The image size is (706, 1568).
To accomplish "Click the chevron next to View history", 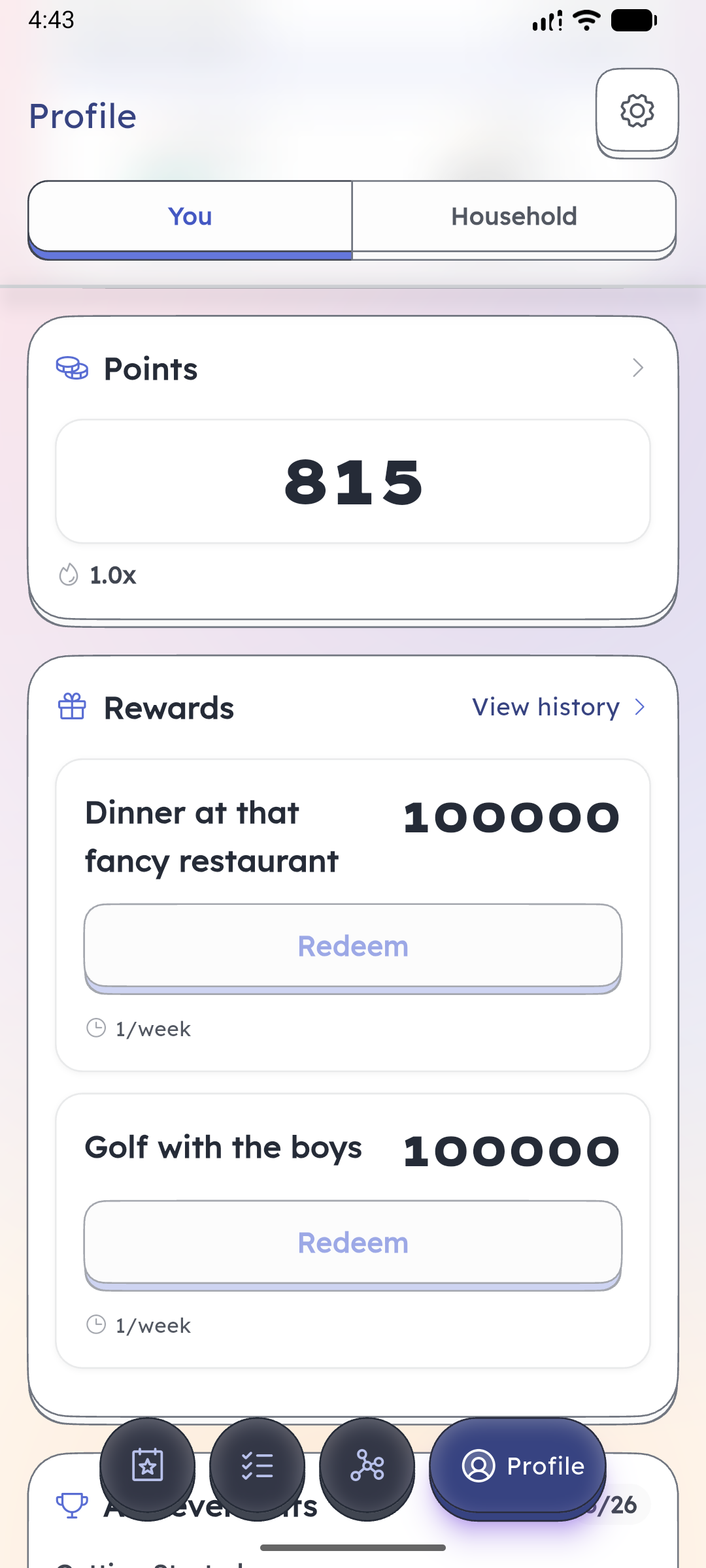I will pyautogui.click(x=639, y=706).
